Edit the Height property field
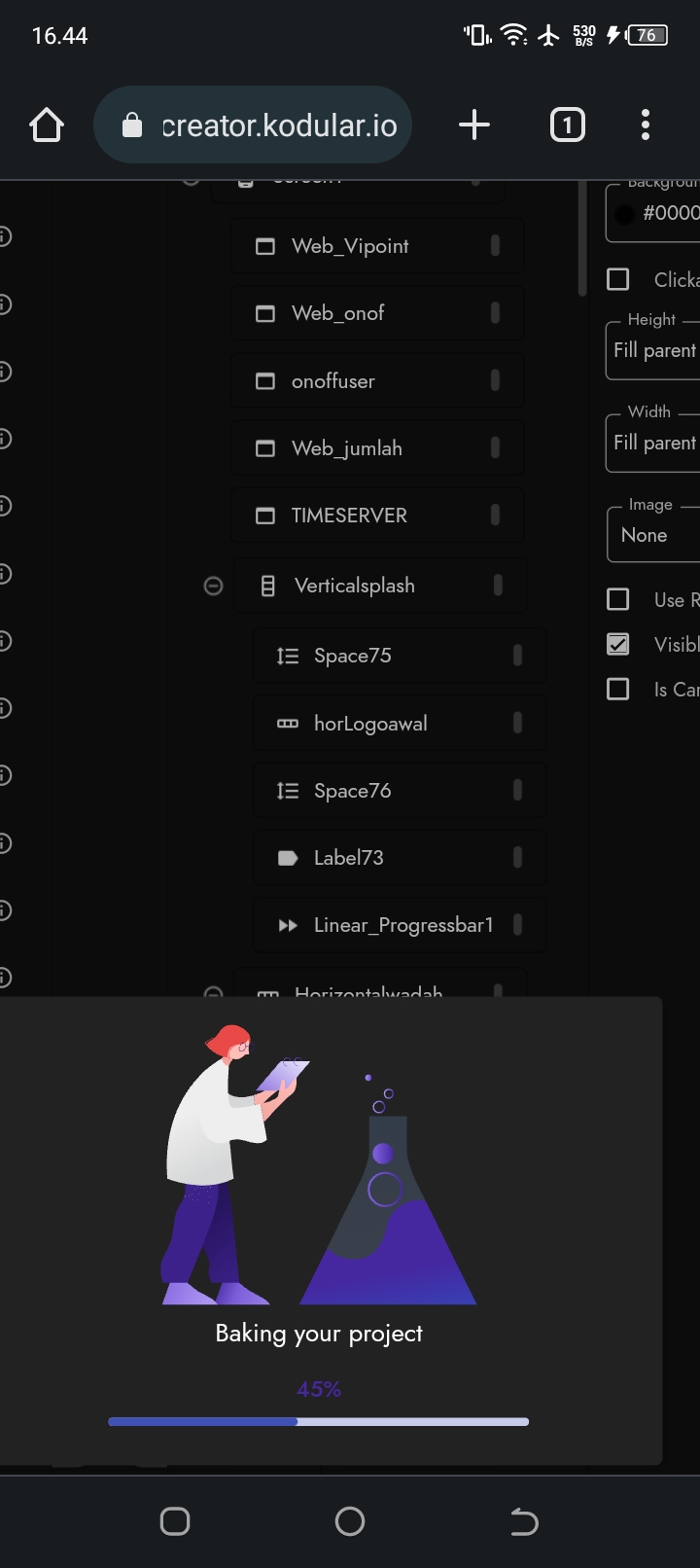Screen dimensions: 700x1568 [653, 350]
